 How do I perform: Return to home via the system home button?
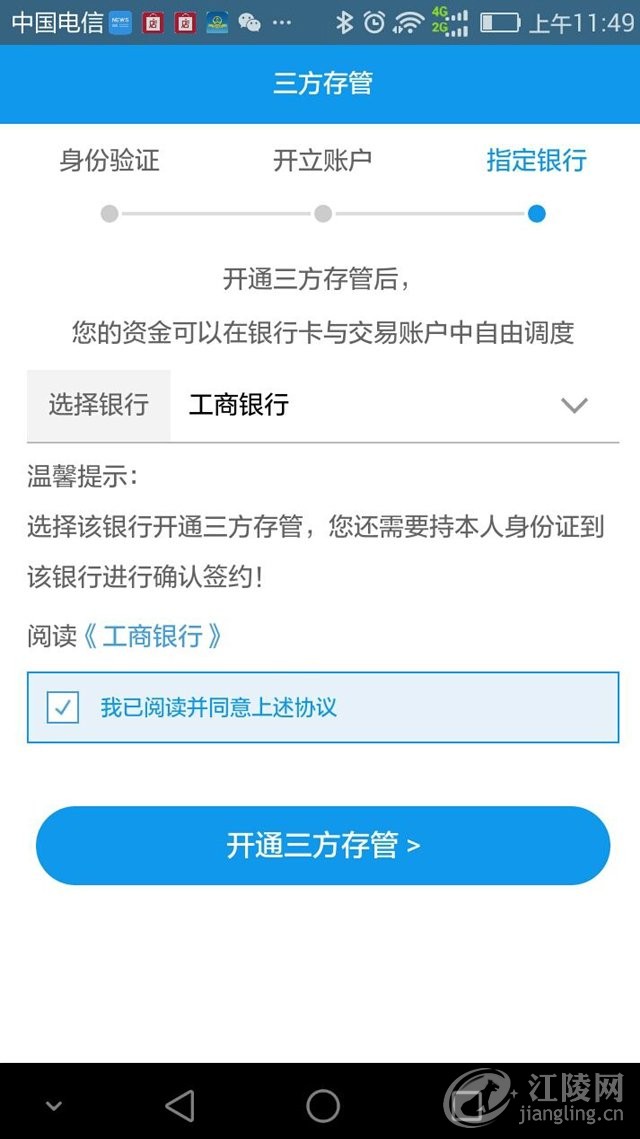coord(323,1105)
